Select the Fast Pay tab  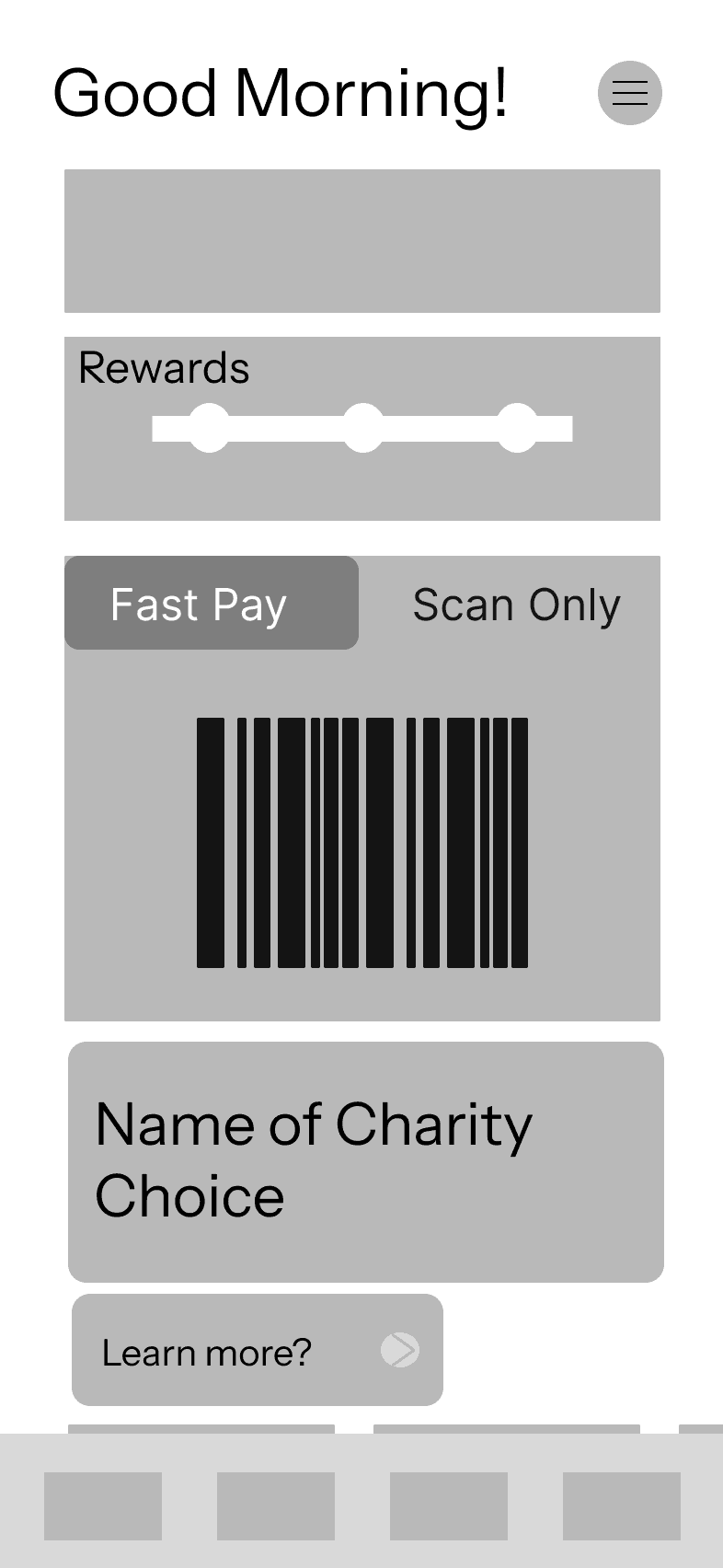click(212, 603)
